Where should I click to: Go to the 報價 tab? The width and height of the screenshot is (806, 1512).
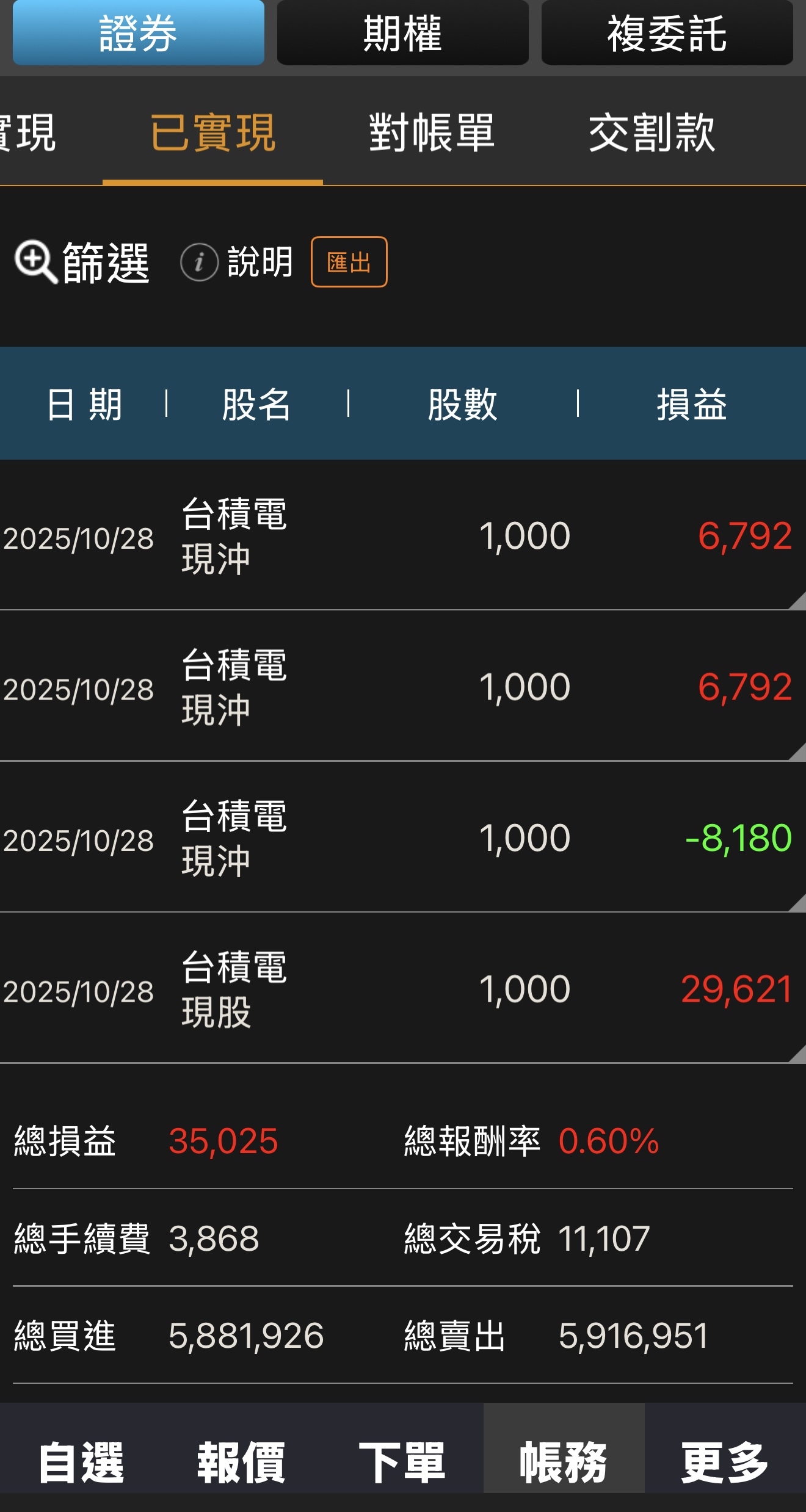pos(241,1463)
